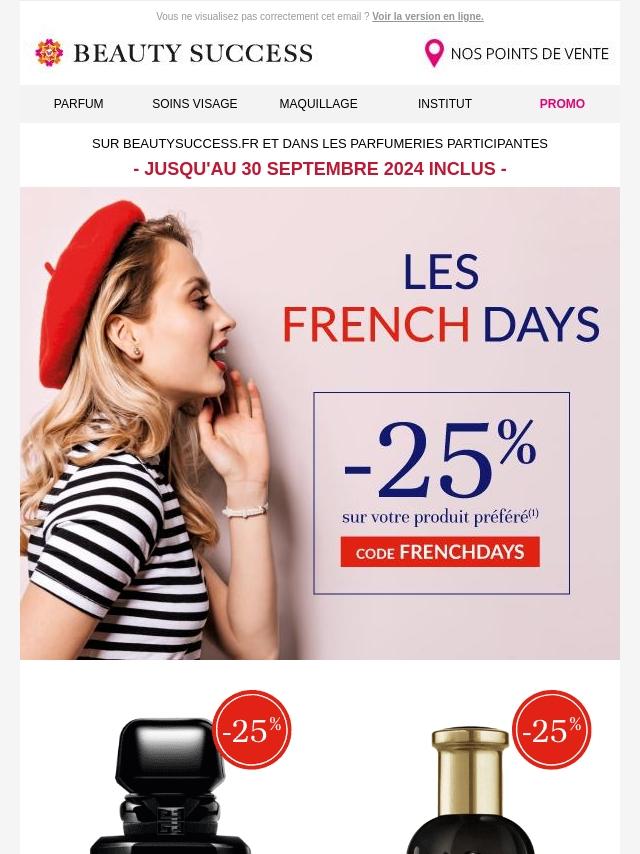Open the black perfume bottle product

[172, 785]
